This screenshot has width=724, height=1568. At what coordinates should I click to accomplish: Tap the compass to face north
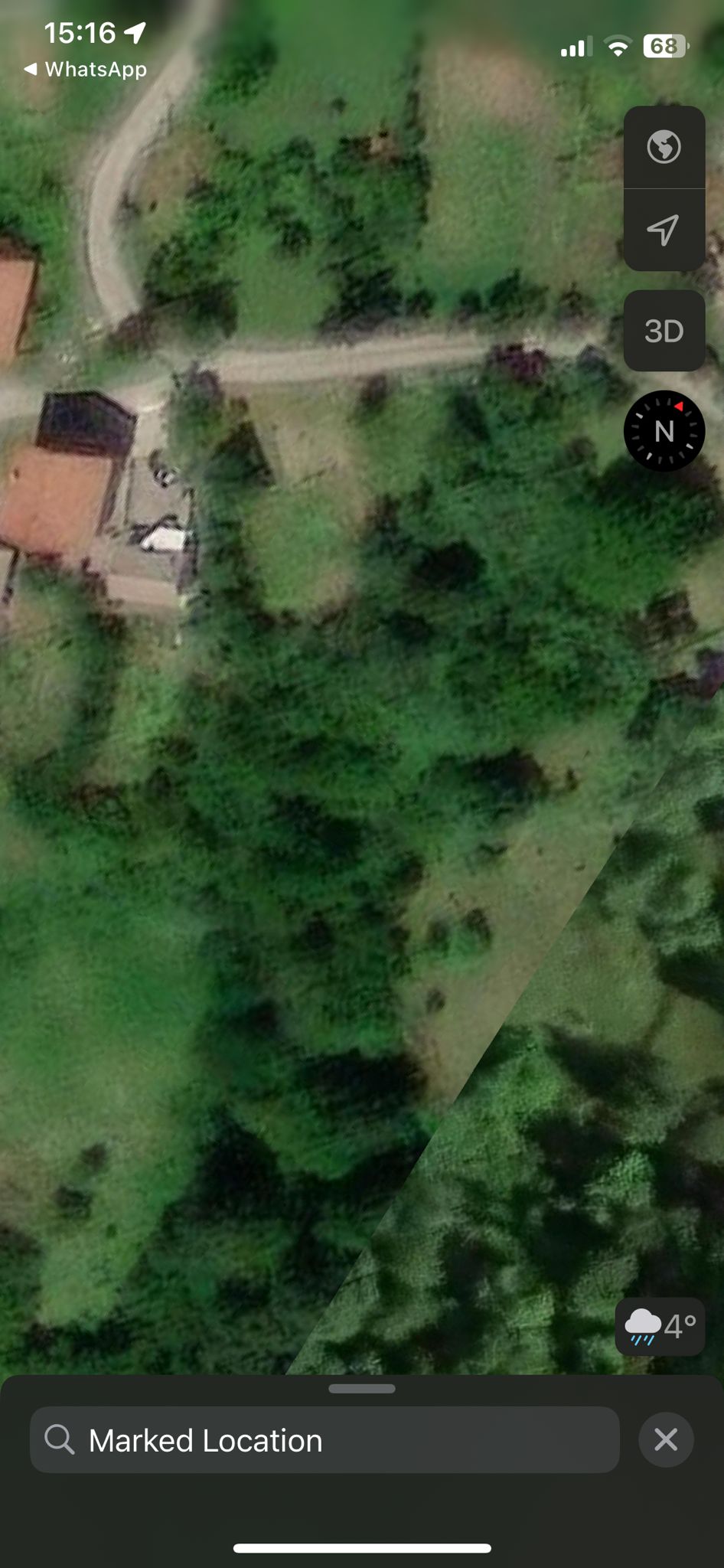pyautogui.click(x=664, y=431)
